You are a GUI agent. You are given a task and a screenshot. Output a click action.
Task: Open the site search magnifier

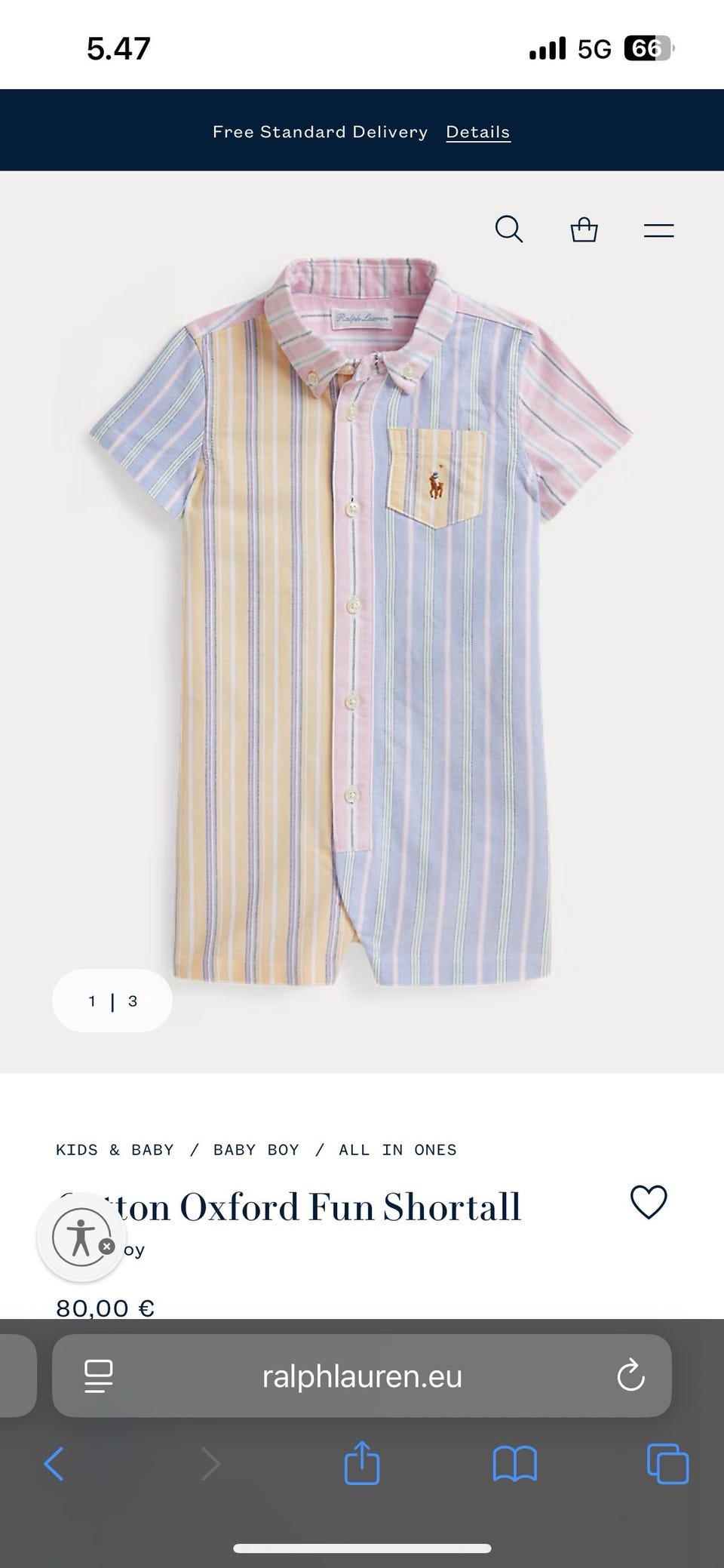tap(509, 229)
